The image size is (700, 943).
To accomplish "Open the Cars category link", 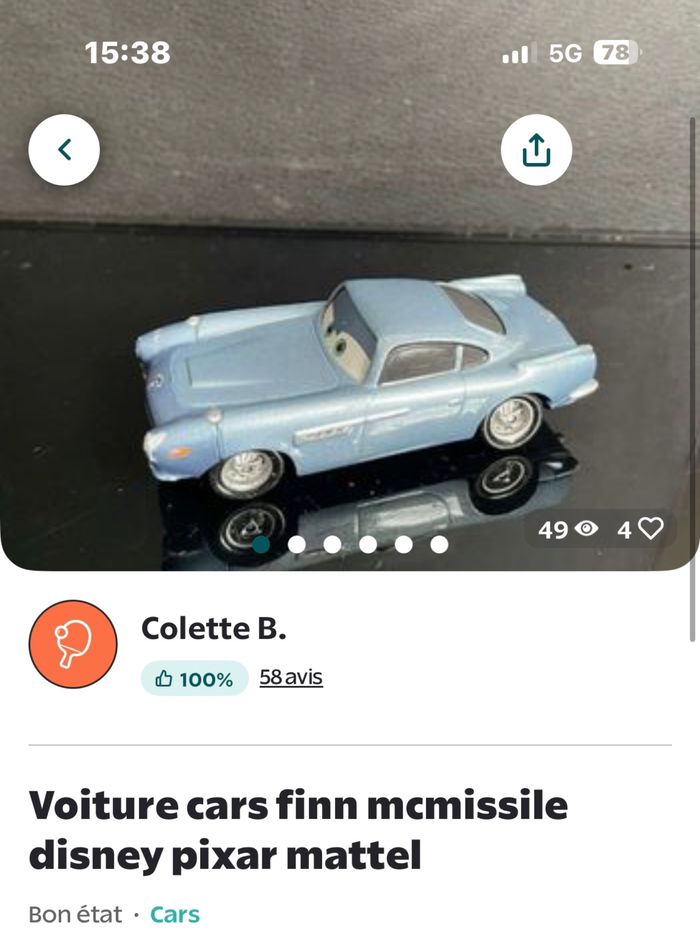I will [x=175, y=914].
